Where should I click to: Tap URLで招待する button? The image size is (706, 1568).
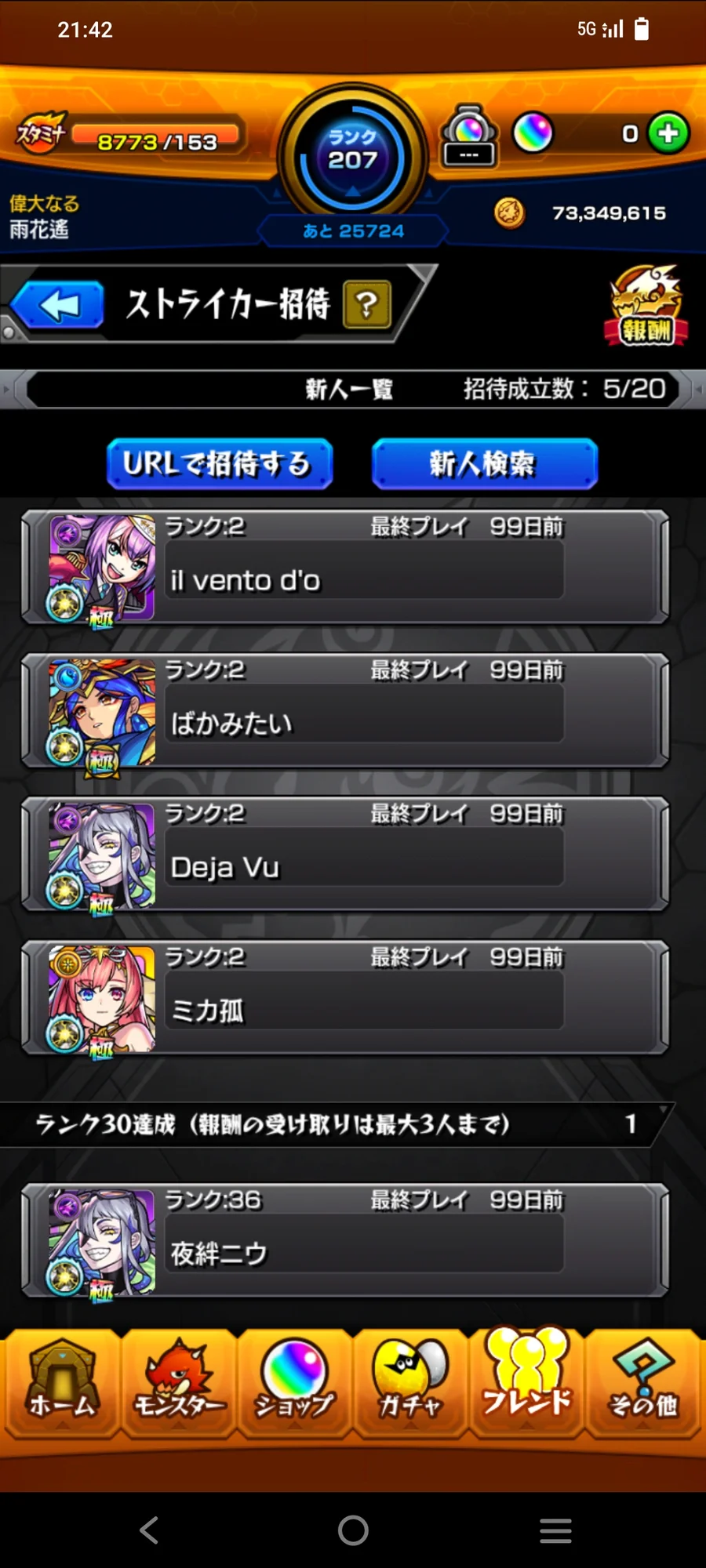(220, 463)
